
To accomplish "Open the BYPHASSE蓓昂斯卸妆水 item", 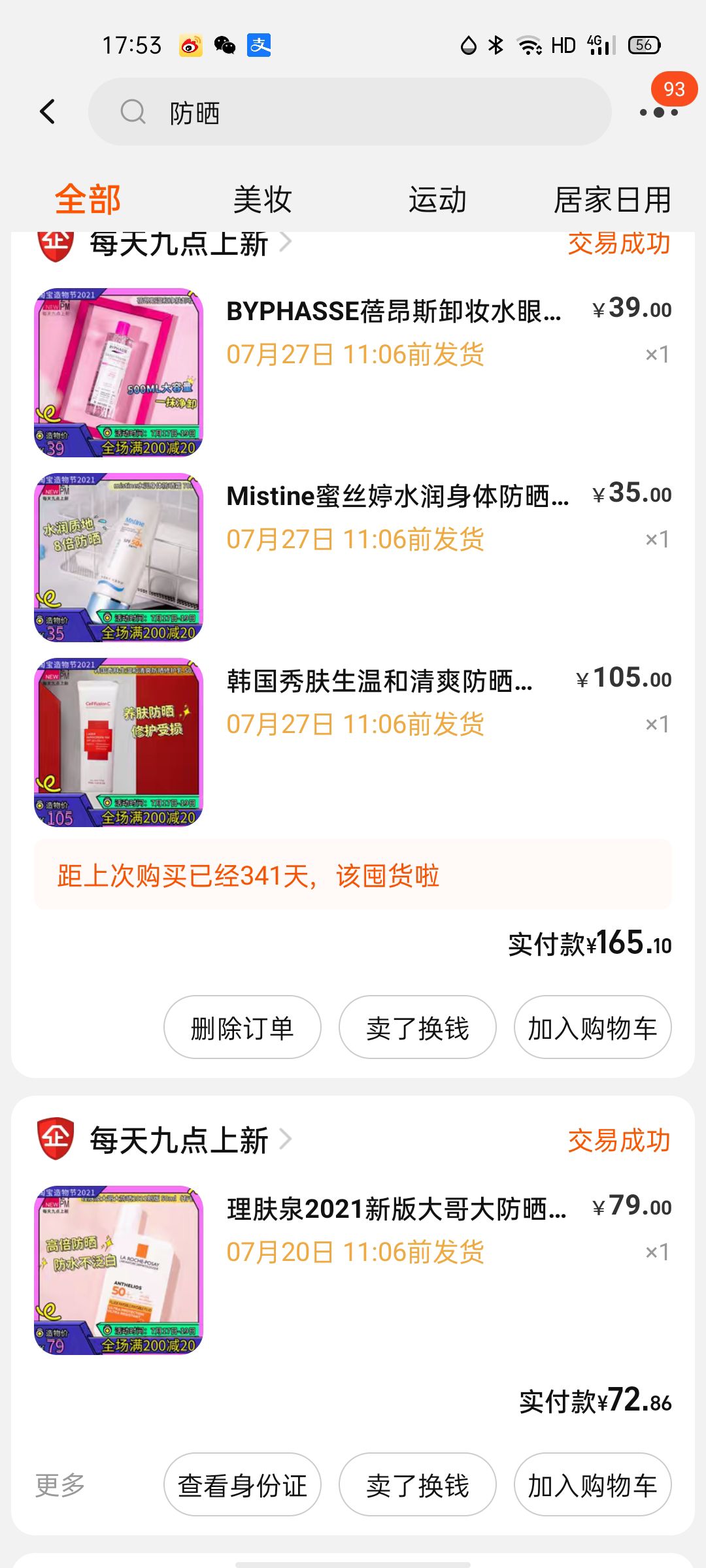I will 393,312.
